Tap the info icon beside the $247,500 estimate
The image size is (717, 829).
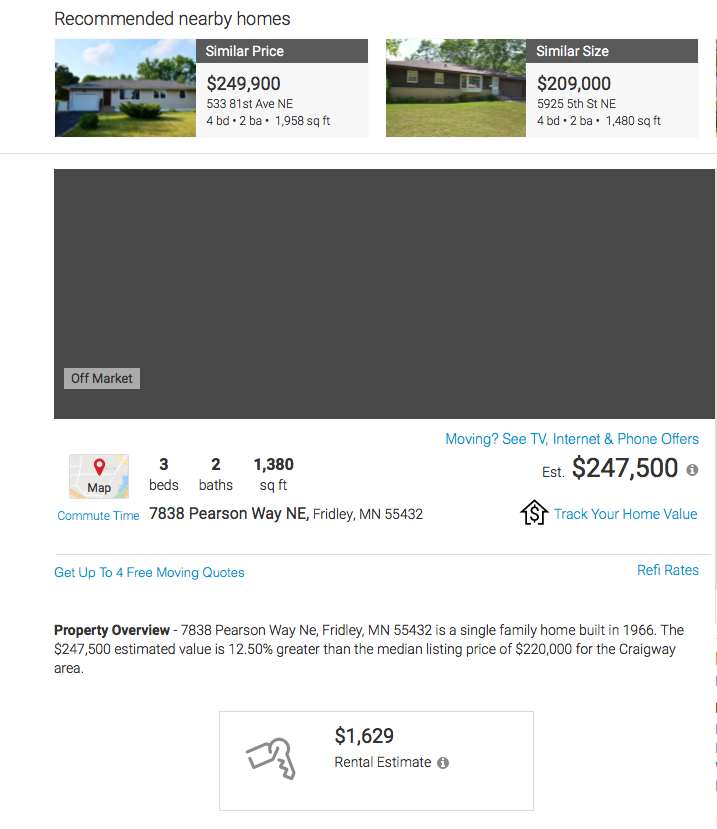tap(692, 469)
